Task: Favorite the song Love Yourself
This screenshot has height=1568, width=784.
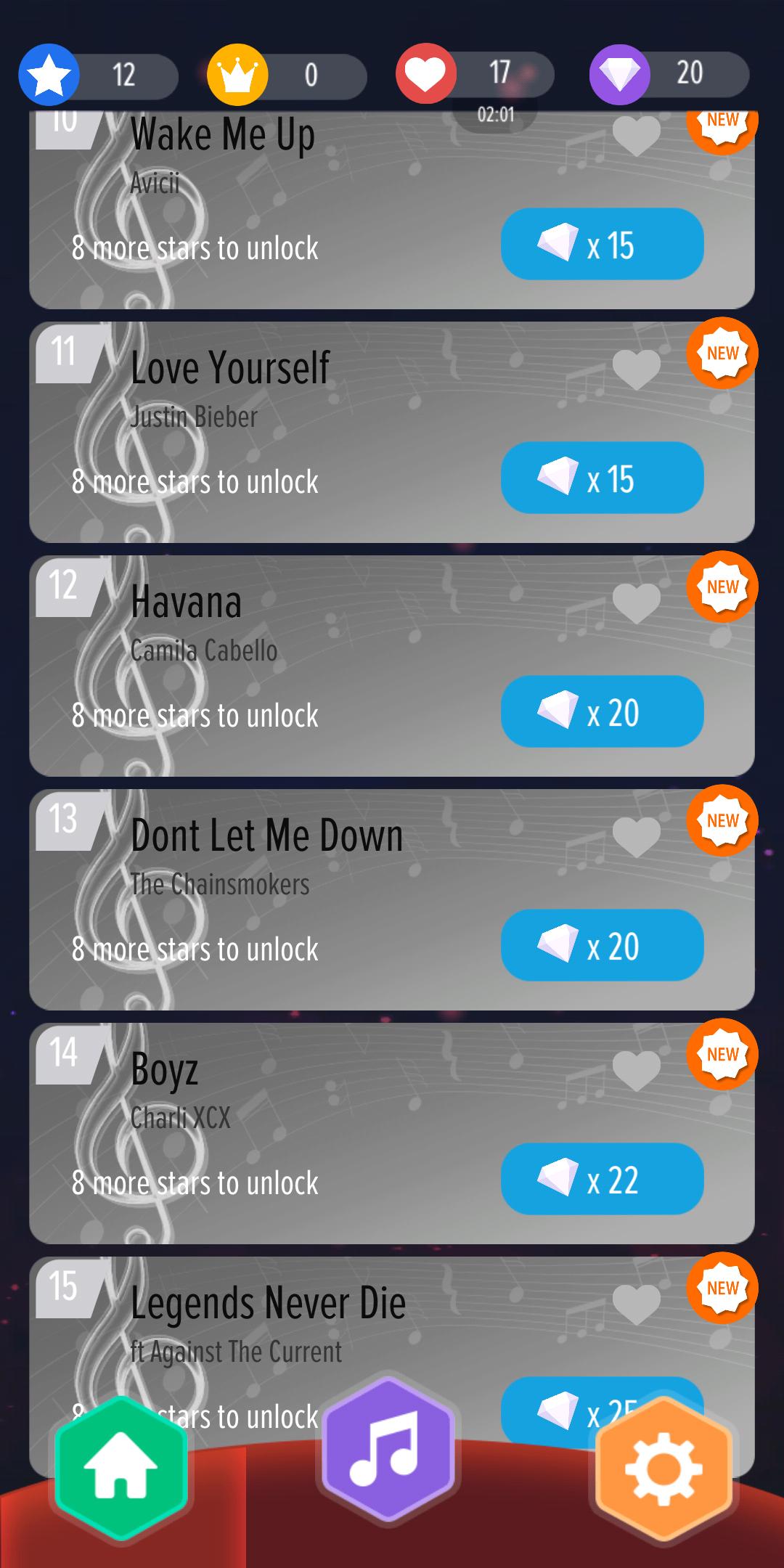Action: point(636,369)
